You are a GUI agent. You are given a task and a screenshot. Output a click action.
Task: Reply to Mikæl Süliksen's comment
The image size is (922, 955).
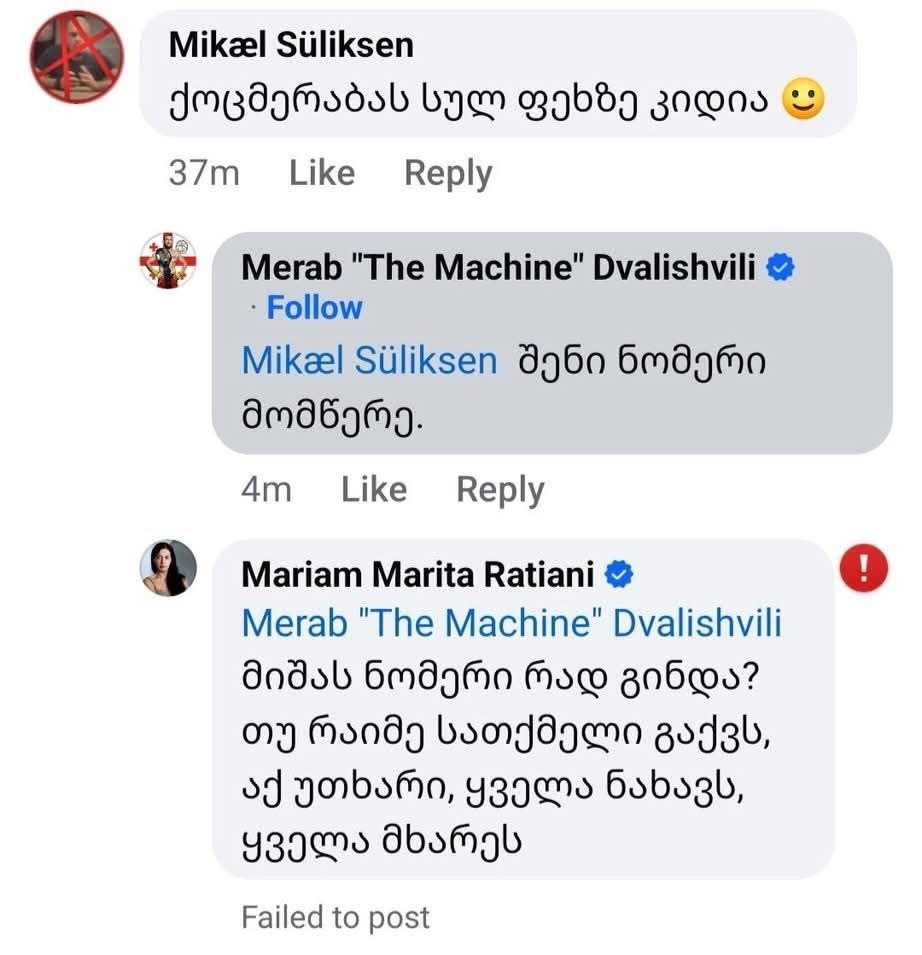pos(447,174)
